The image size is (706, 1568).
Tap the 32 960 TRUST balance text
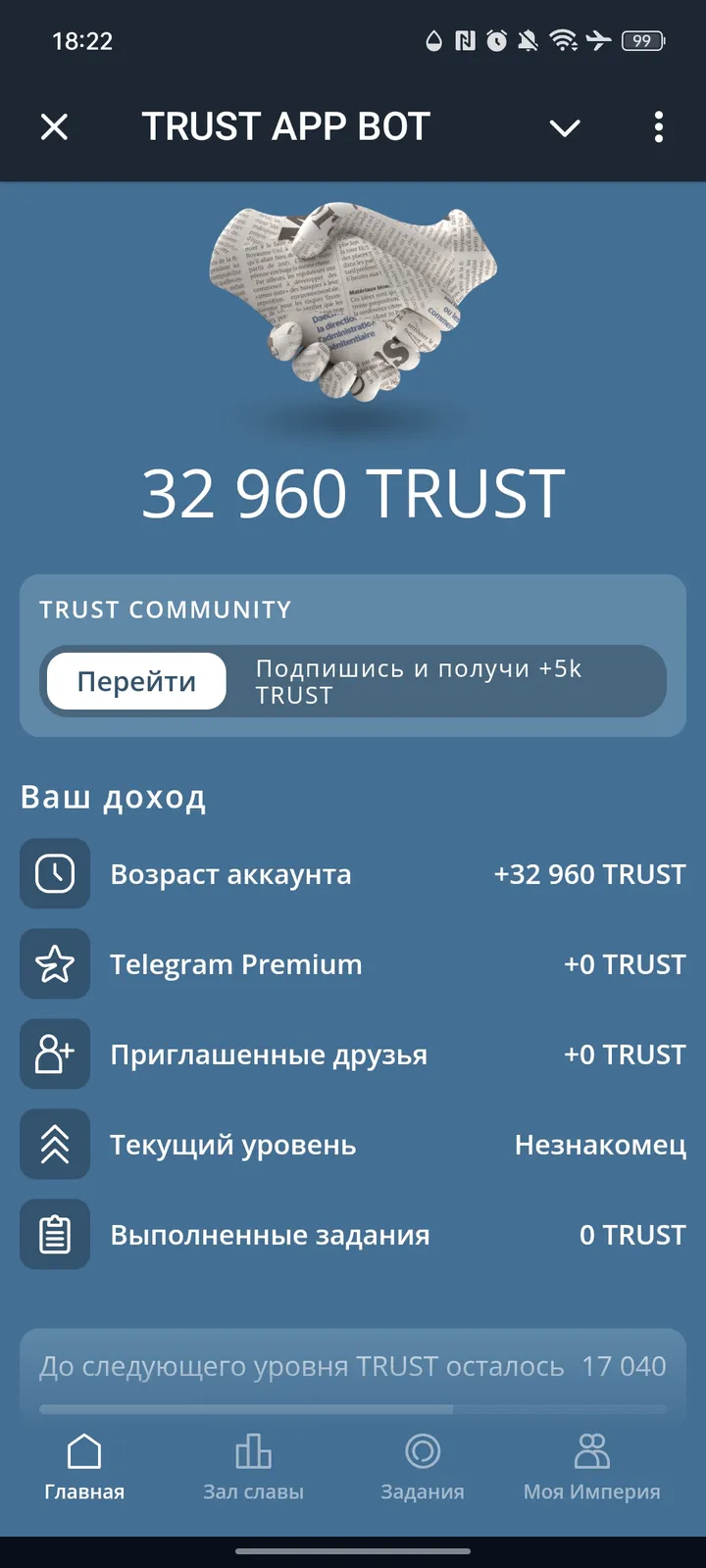click(353, 492)
